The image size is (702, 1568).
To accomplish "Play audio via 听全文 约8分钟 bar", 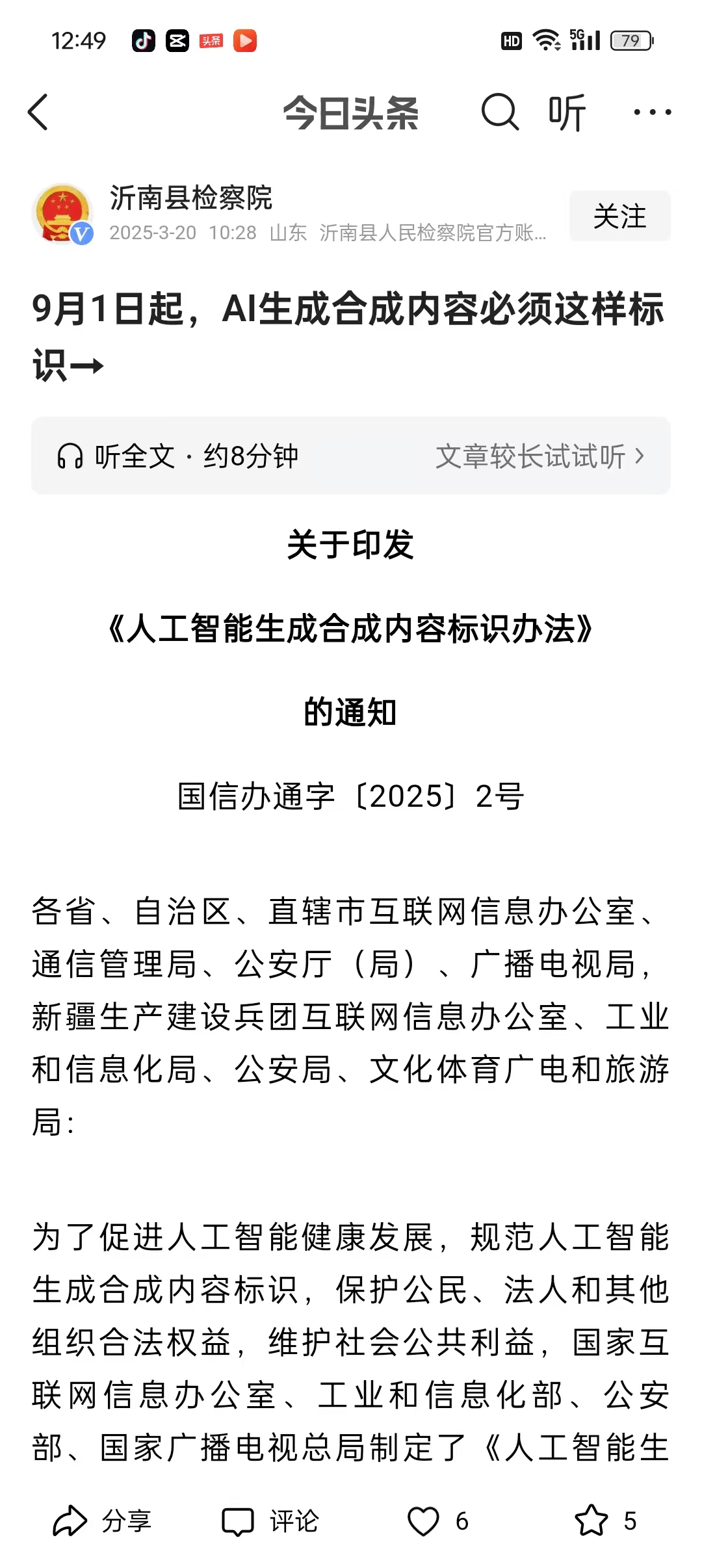I will [351, 456].
